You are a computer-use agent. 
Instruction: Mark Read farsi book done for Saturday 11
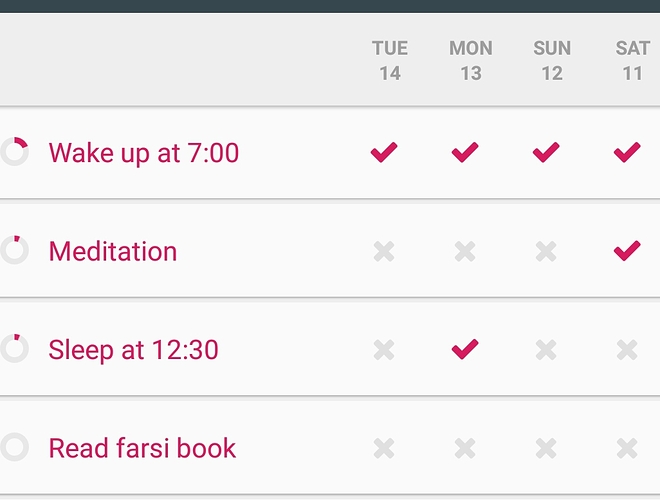click(x=627, y=448)
